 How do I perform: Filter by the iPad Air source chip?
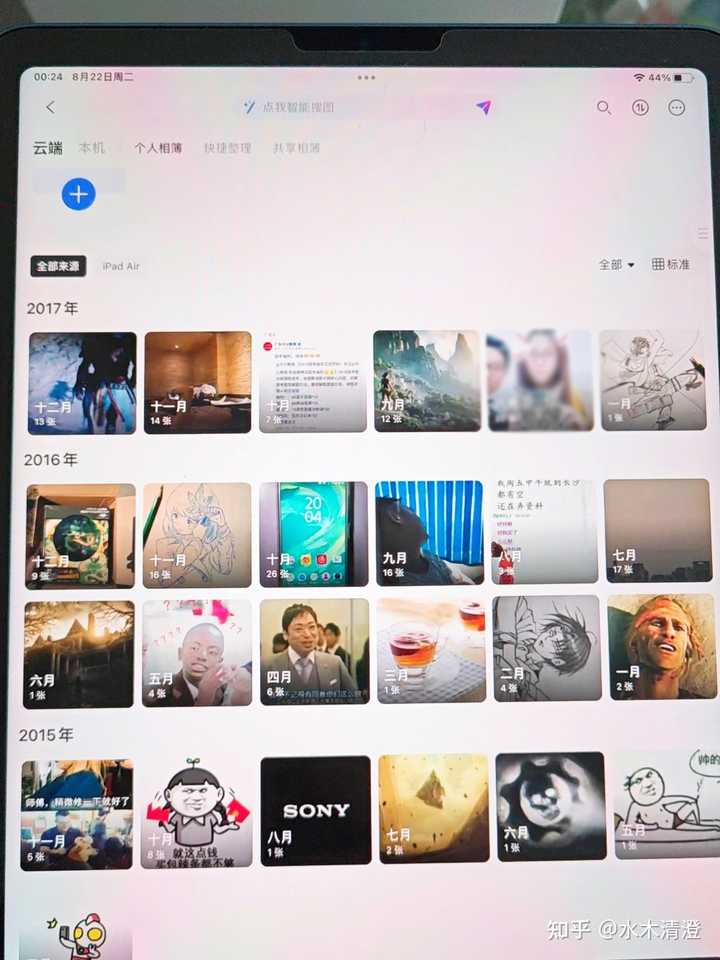pyautogui.click(x=121, y=266)
